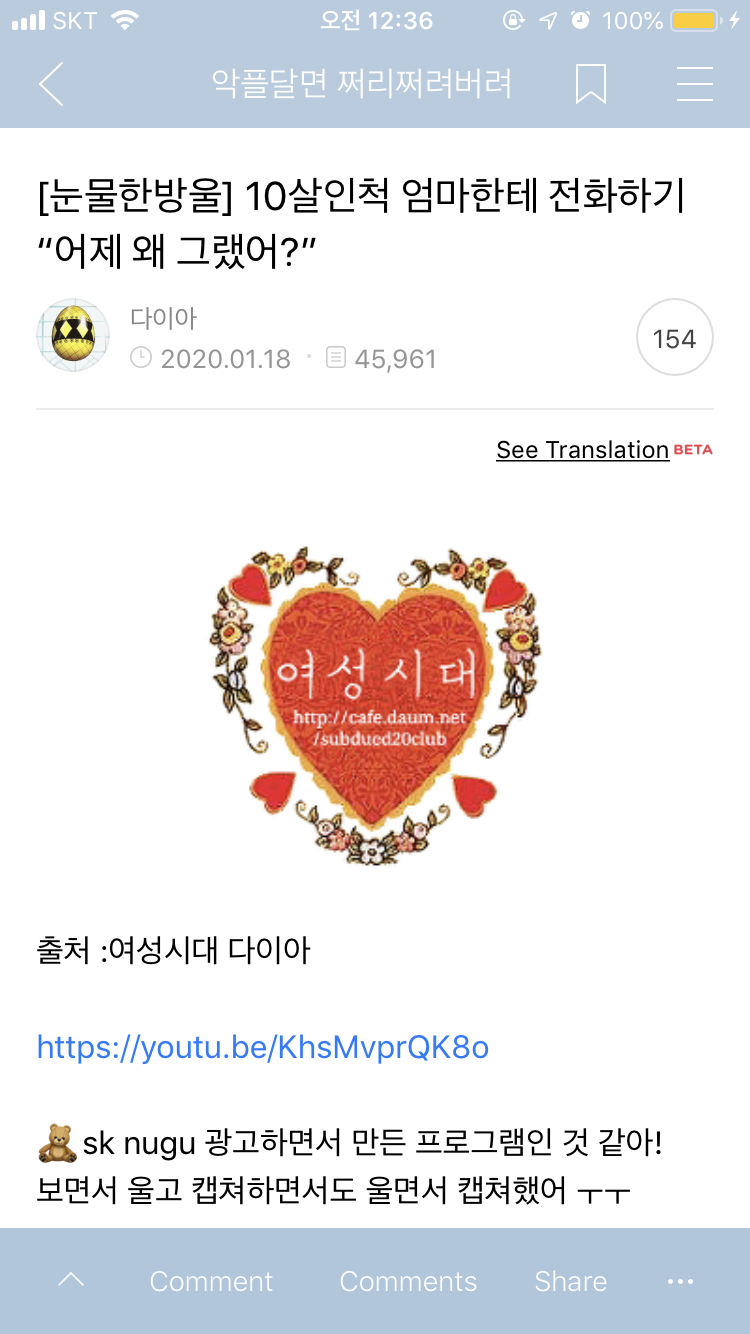Tap the up-arrow in the bottom bar
Screen dimensions: 750x1334
71,1281
